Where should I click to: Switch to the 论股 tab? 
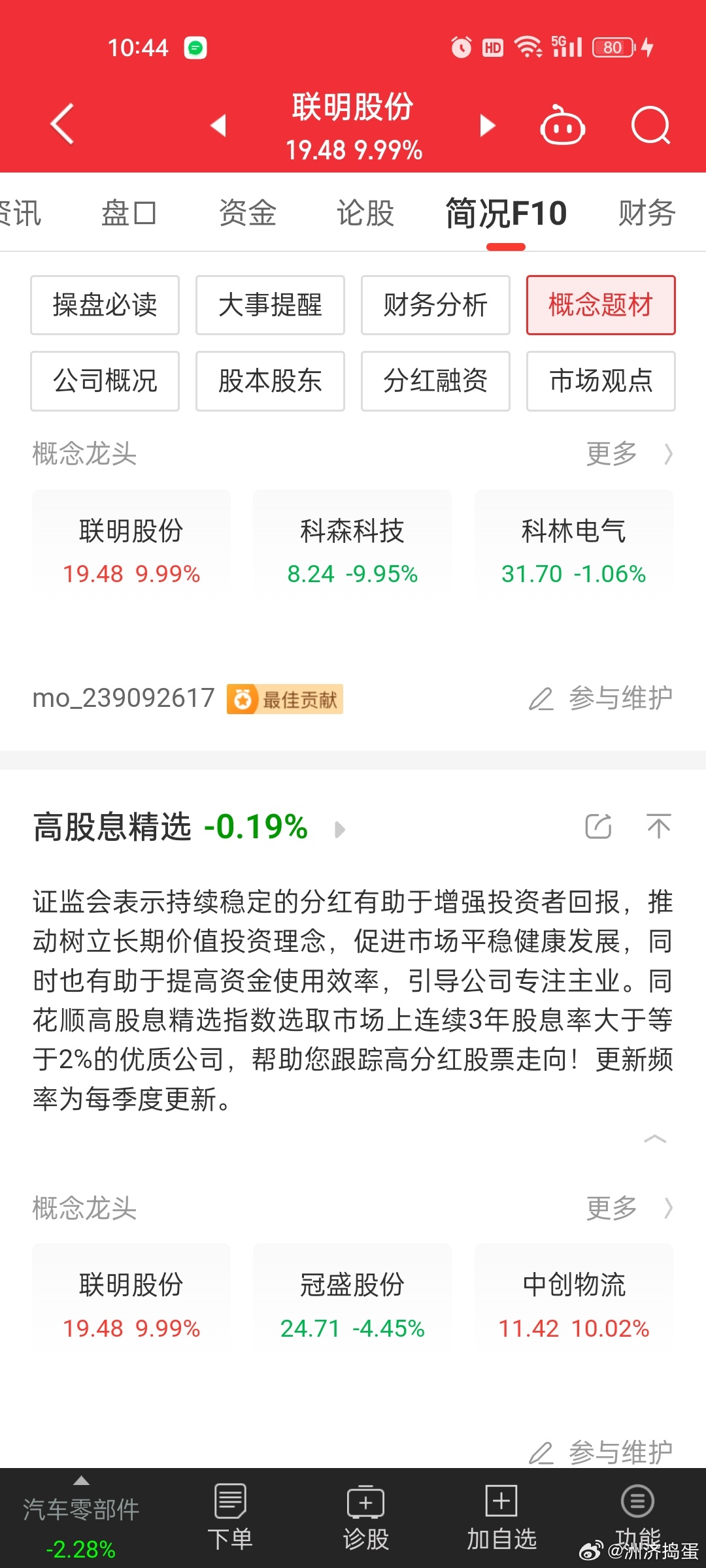pyautogui.click(x=365, y=213)
